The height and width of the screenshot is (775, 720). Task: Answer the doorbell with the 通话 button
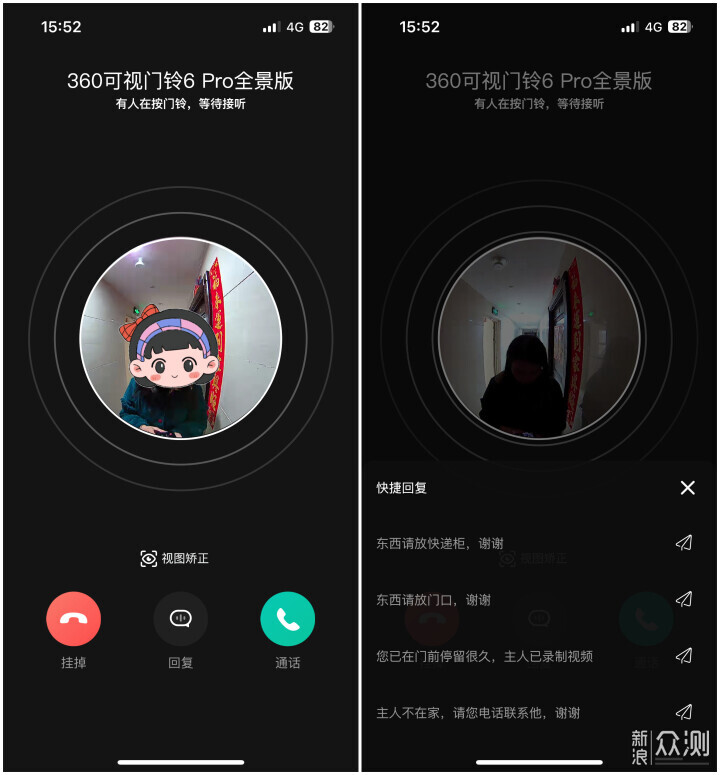(x=287, y=619)
